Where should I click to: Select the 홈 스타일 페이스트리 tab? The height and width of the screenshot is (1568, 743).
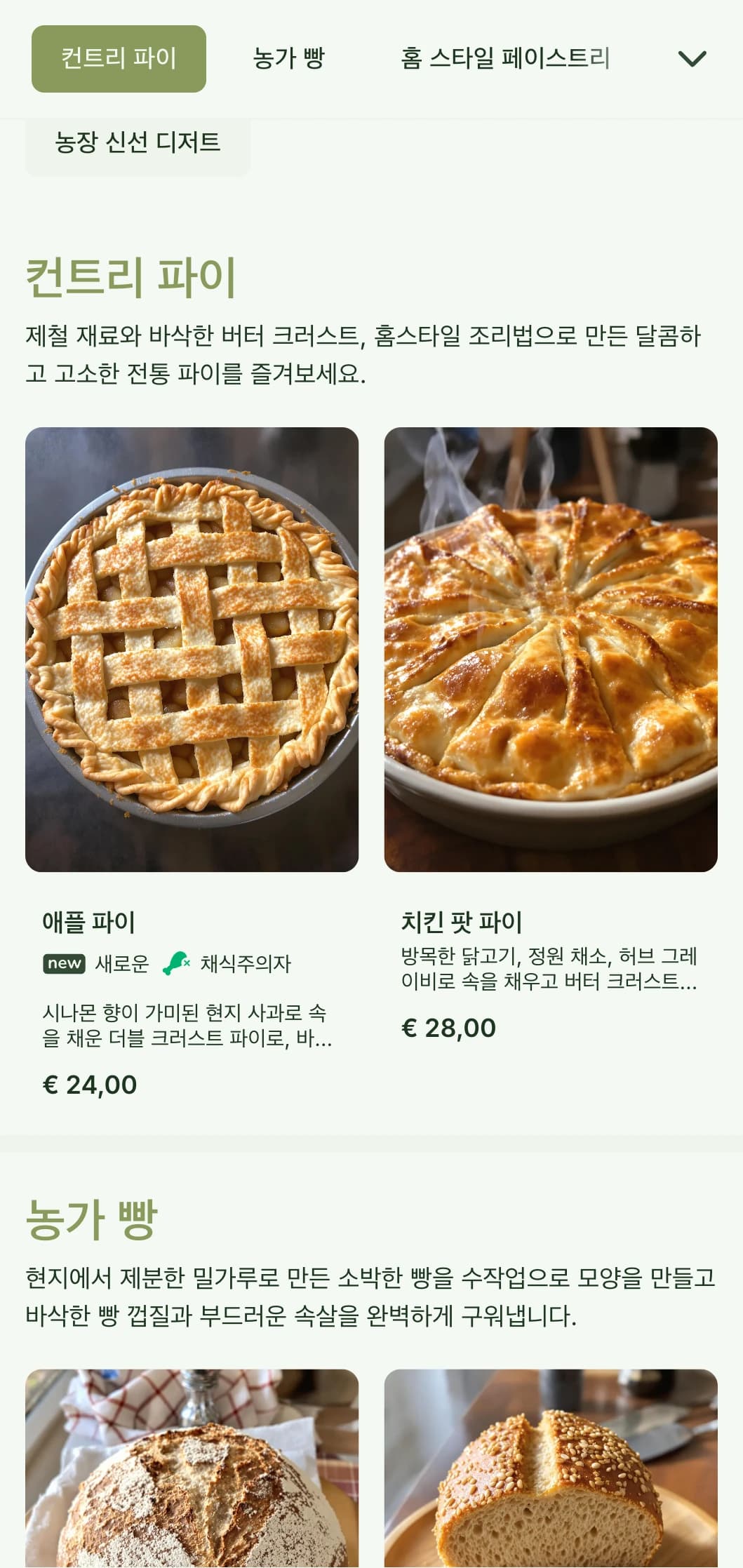coord(502,60)
